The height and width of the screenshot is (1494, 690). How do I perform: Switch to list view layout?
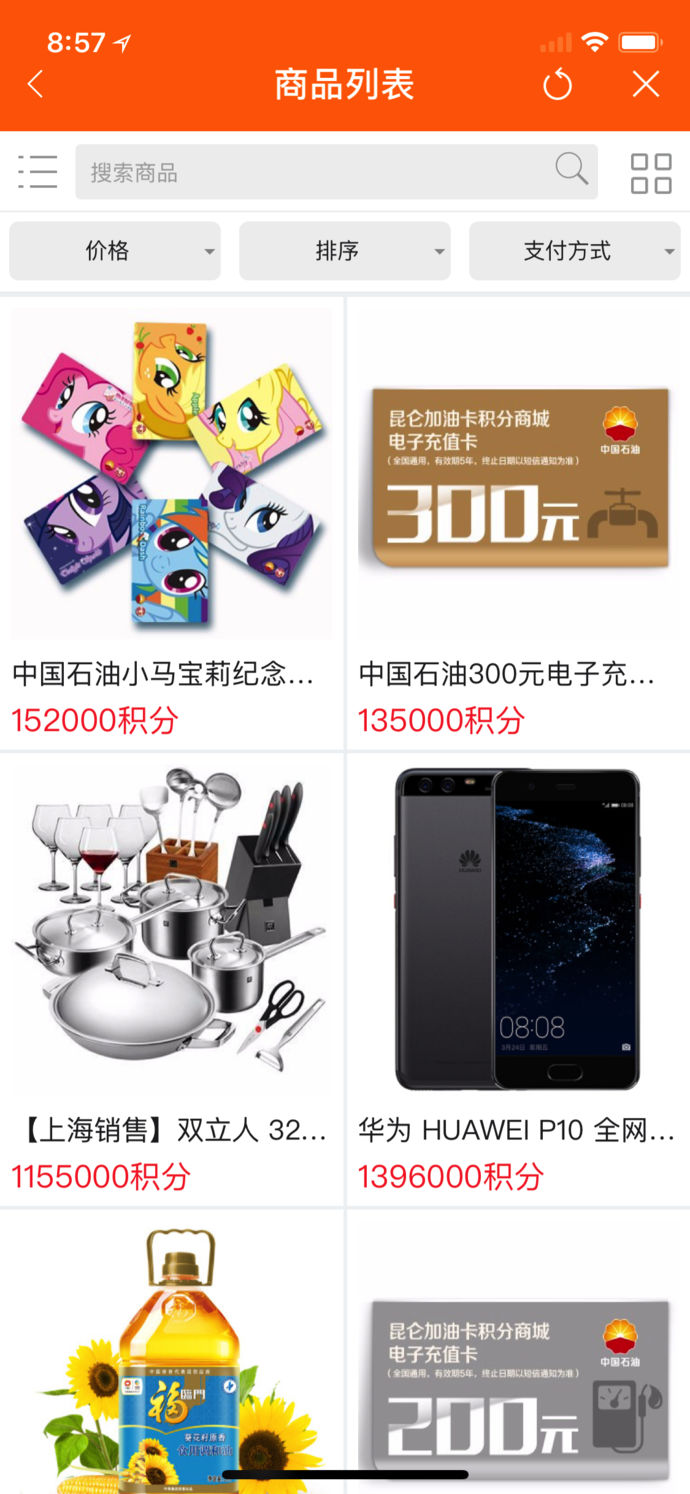click(38, 172)
